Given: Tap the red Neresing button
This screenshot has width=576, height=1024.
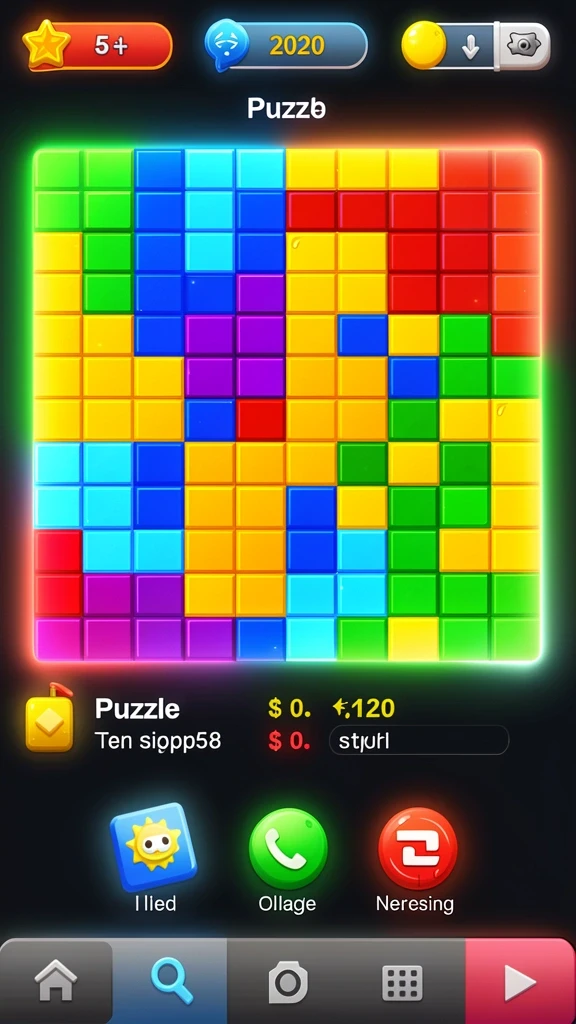Looking at the screenshot, I should pyautogui.click(x=417, y=848).
